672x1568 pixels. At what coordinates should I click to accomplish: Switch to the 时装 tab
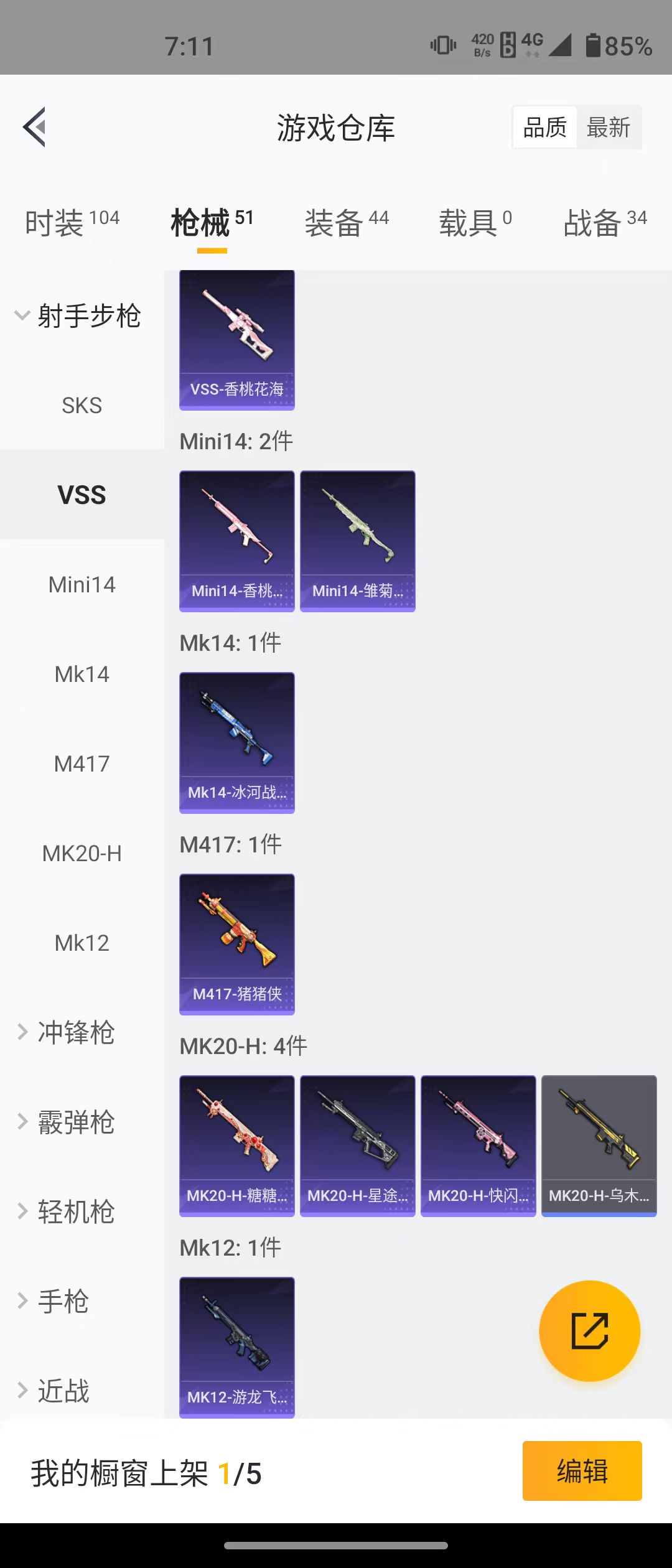[72, 223]
